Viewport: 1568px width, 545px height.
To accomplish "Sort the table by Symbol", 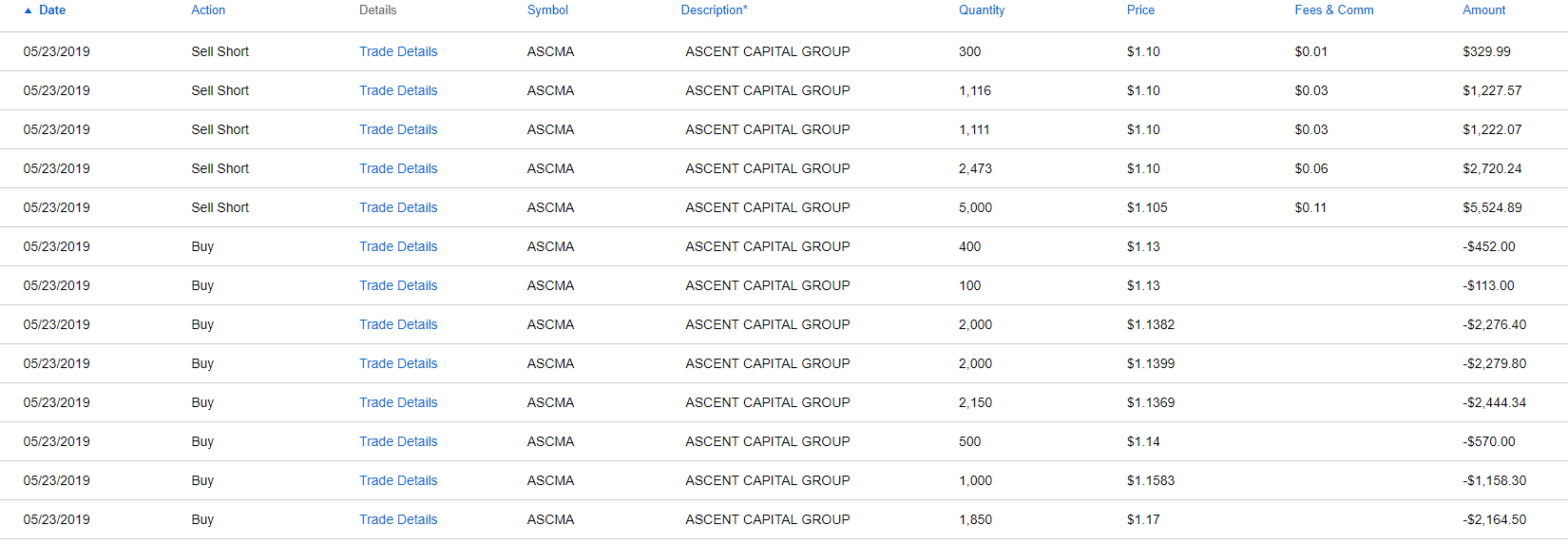I will tap(547, 10).
